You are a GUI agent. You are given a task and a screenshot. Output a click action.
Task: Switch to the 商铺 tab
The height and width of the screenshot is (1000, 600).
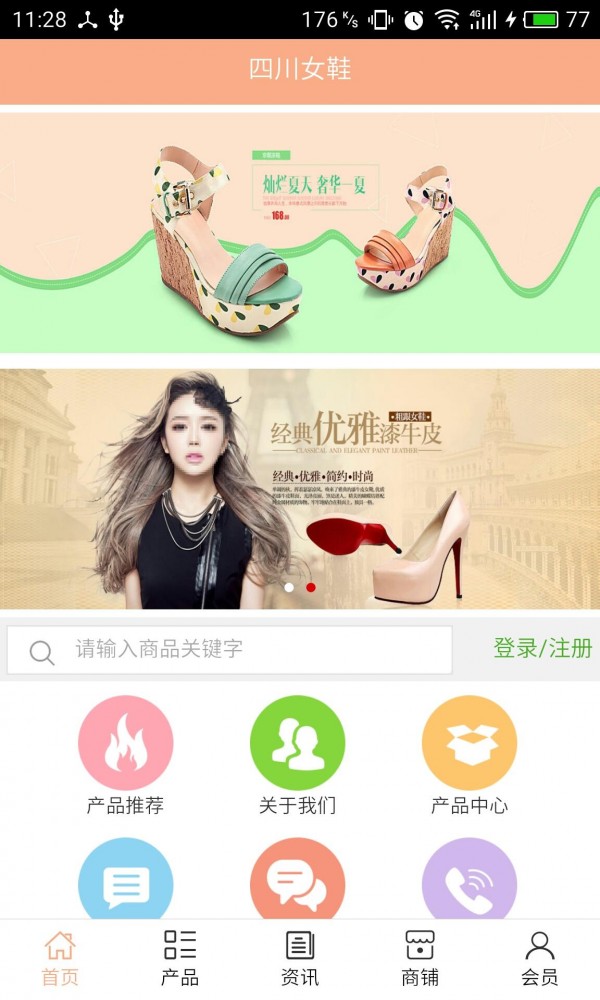pos(420,959)
